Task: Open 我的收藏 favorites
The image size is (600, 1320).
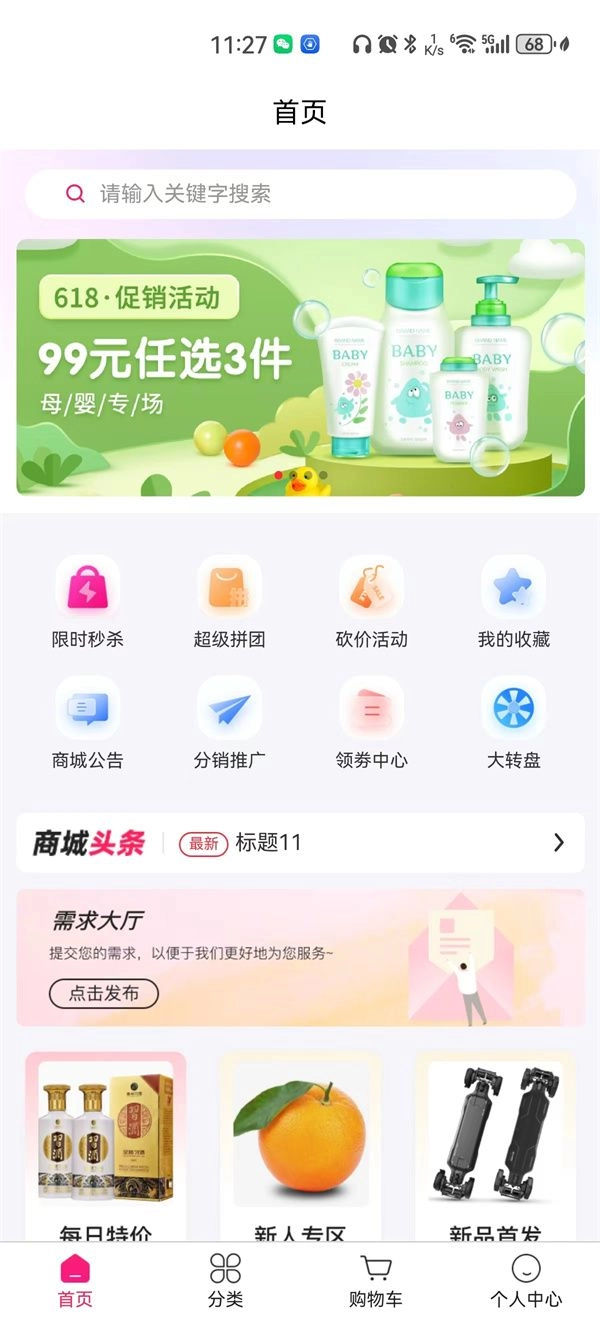Action: (x=514, y=603)
